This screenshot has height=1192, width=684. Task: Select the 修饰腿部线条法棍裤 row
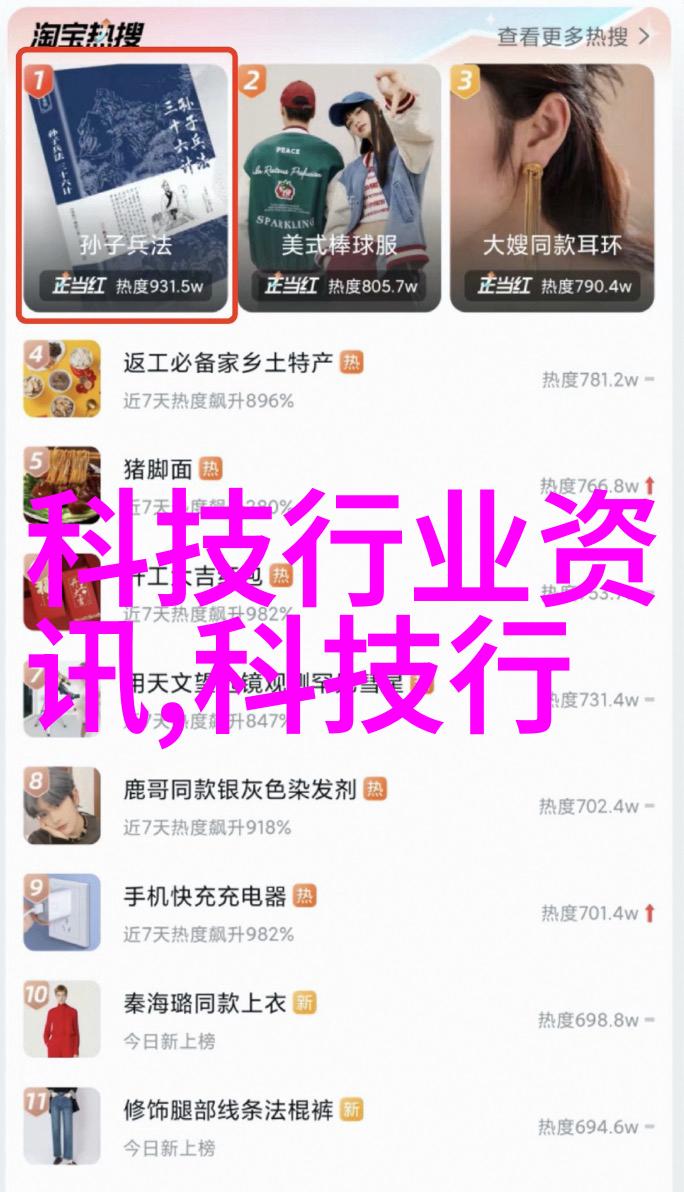[229, 1109]
